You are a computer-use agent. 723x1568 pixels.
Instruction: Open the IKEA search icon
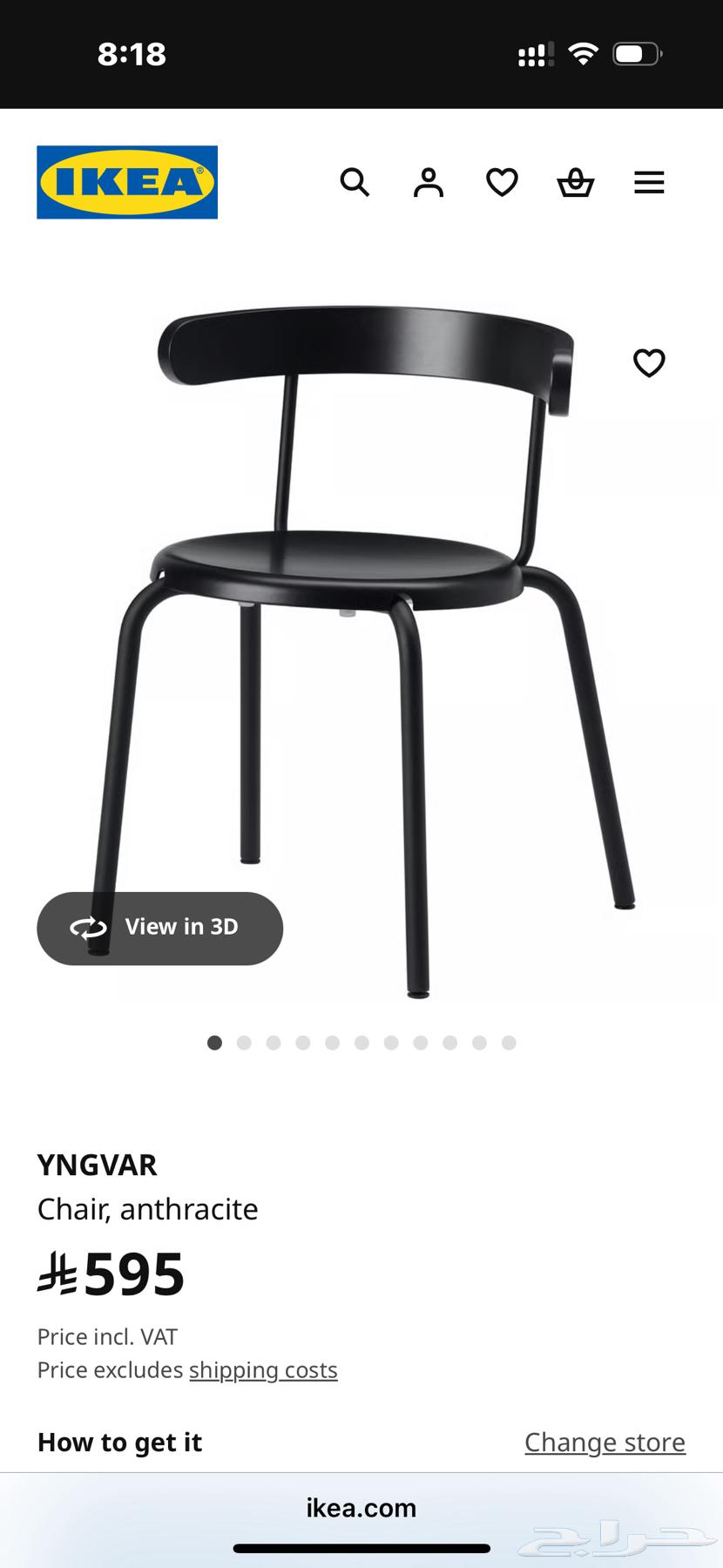pos(355,183)
